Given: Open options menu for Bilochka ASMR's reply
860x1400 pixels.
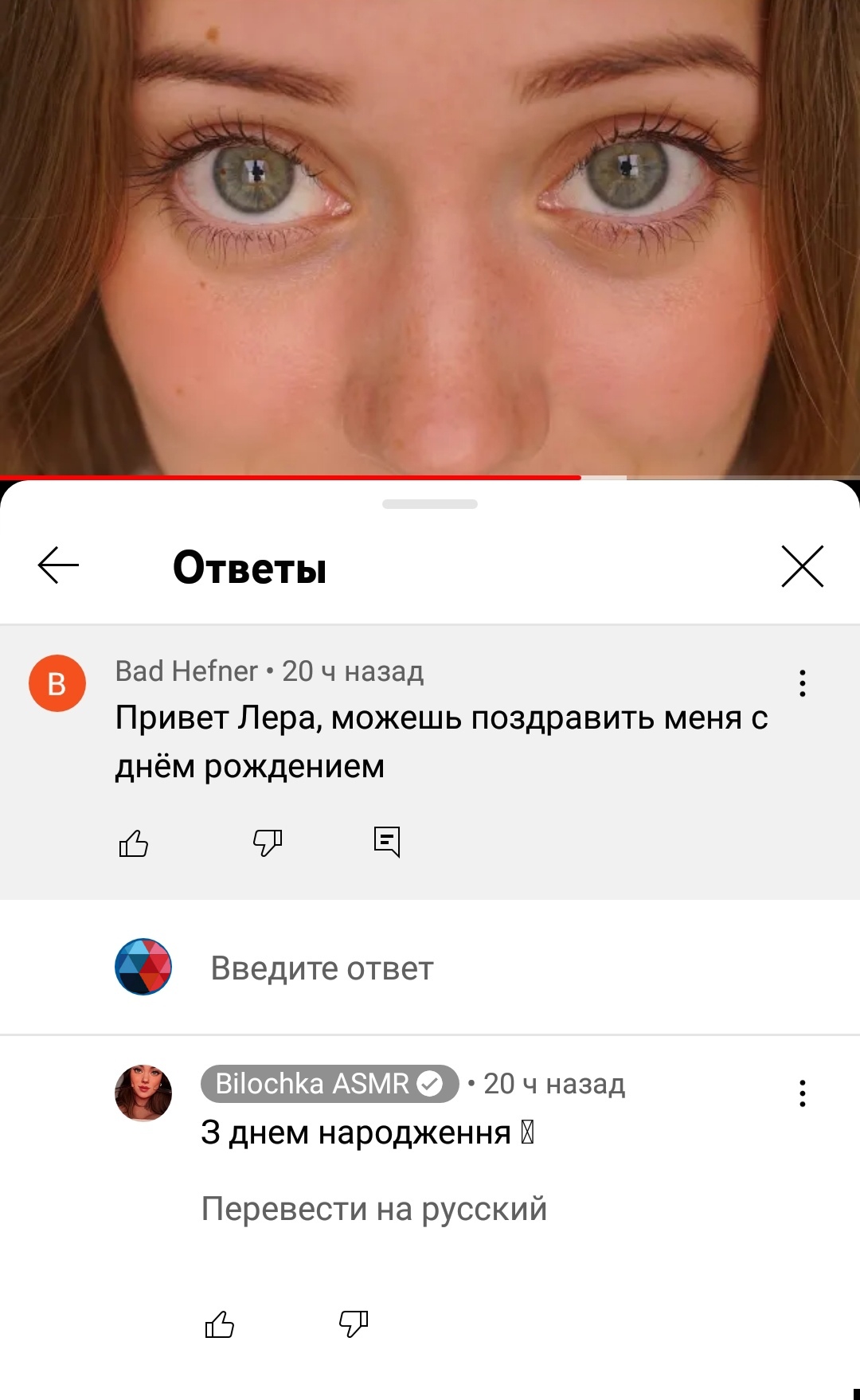Looking at the screenshot, I should point(802,1093).
